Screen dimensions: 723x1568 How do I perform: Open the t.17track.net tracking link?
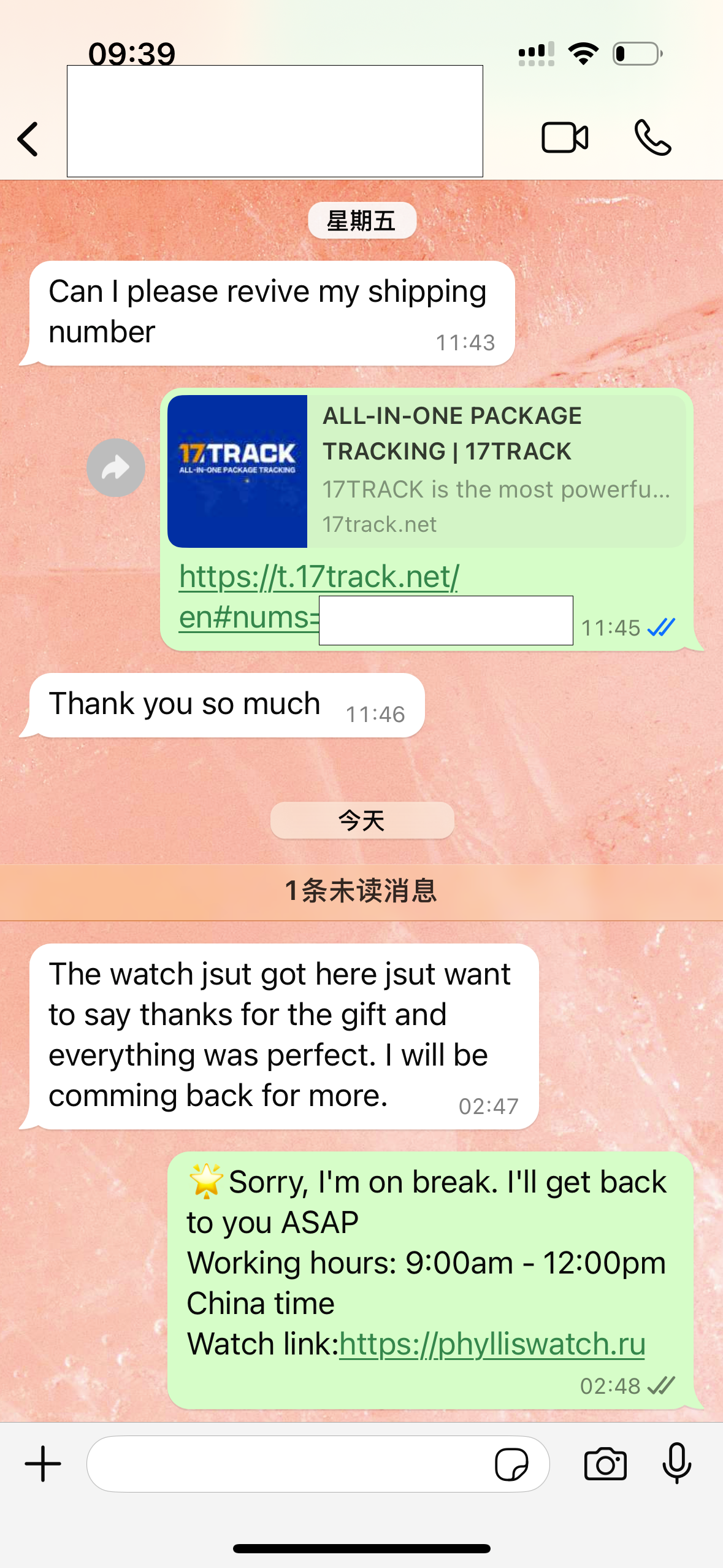coord(319,596)
